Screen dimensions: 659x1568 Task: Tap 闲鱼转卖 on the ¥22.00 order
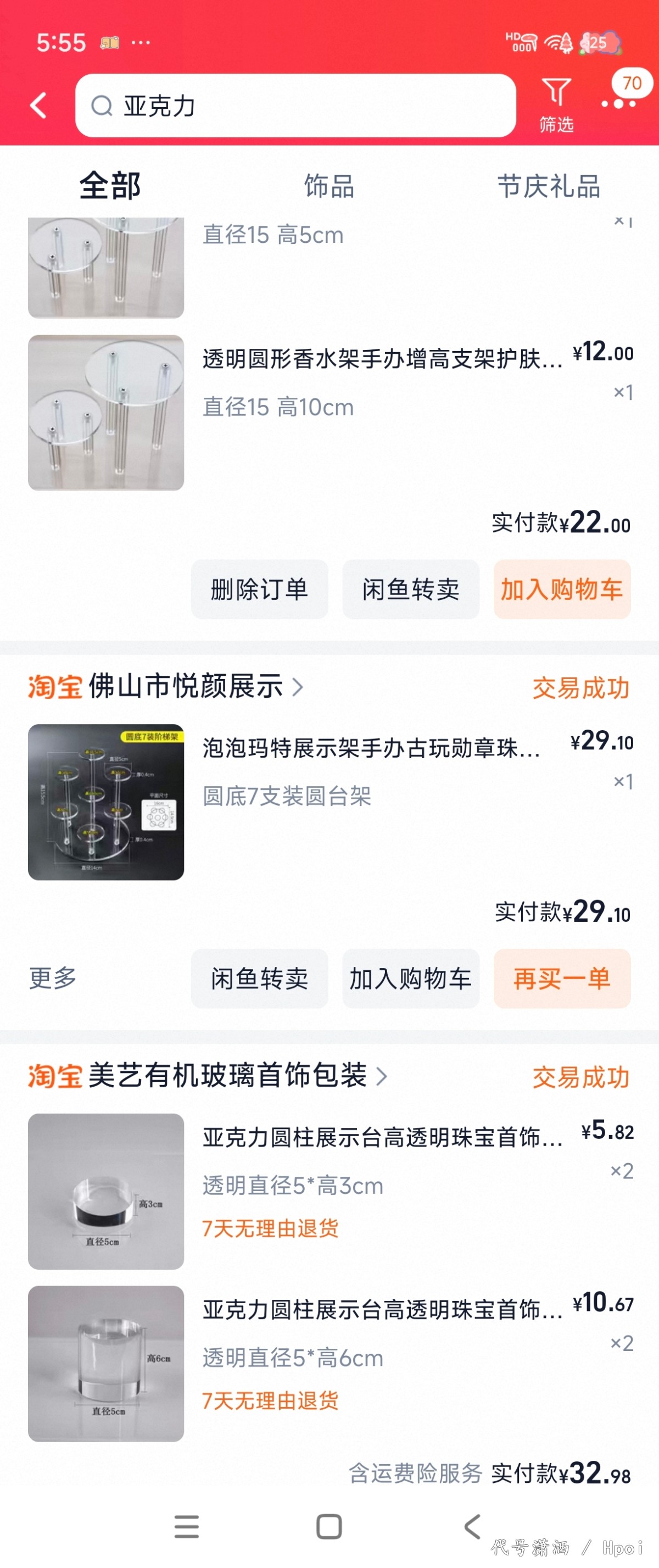pyautogui.click(x=411, y=589)
